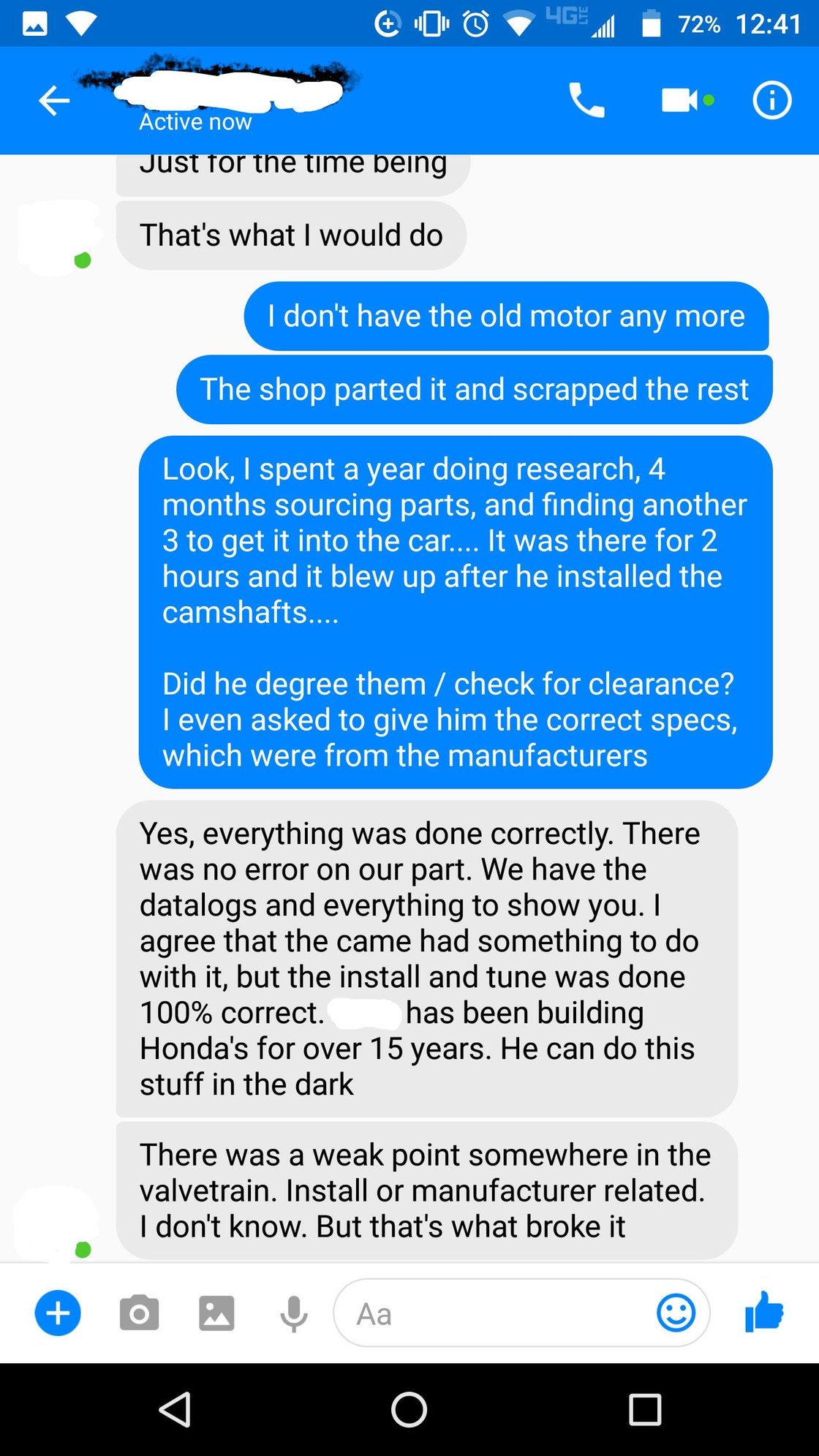
Task: Record a voice message with the microphone
Action: tap(294, 1313)
